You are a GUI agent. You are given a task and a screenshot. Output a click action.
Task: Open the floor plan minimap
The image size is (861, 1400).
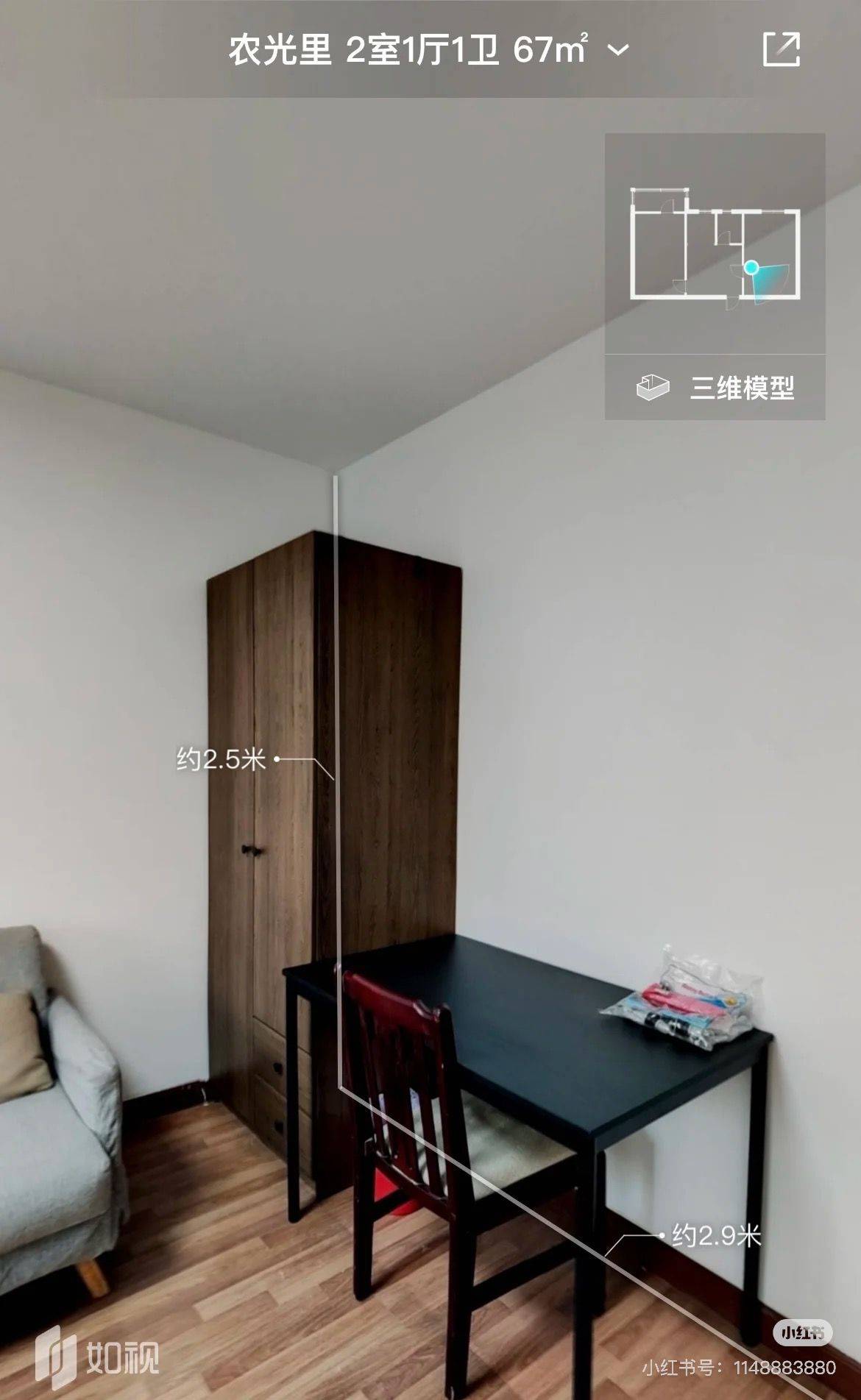click(715, 244)
